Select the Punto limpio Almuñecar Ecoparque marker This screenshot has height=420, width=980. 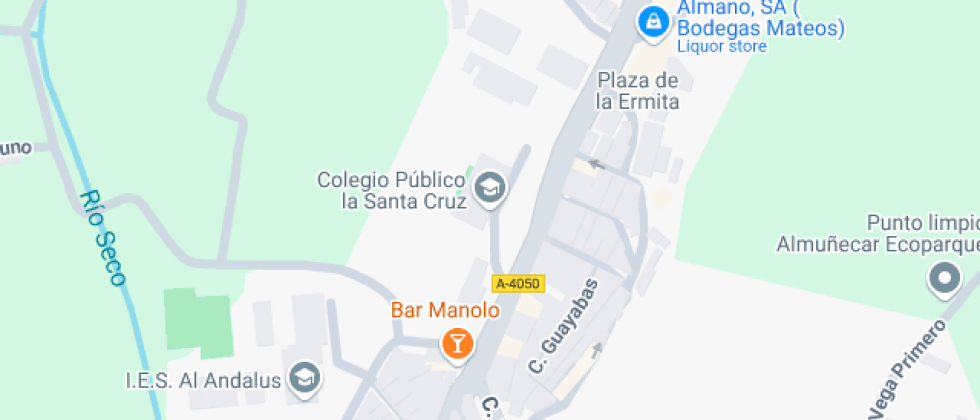pyautogui.click(x=943, y=279)
